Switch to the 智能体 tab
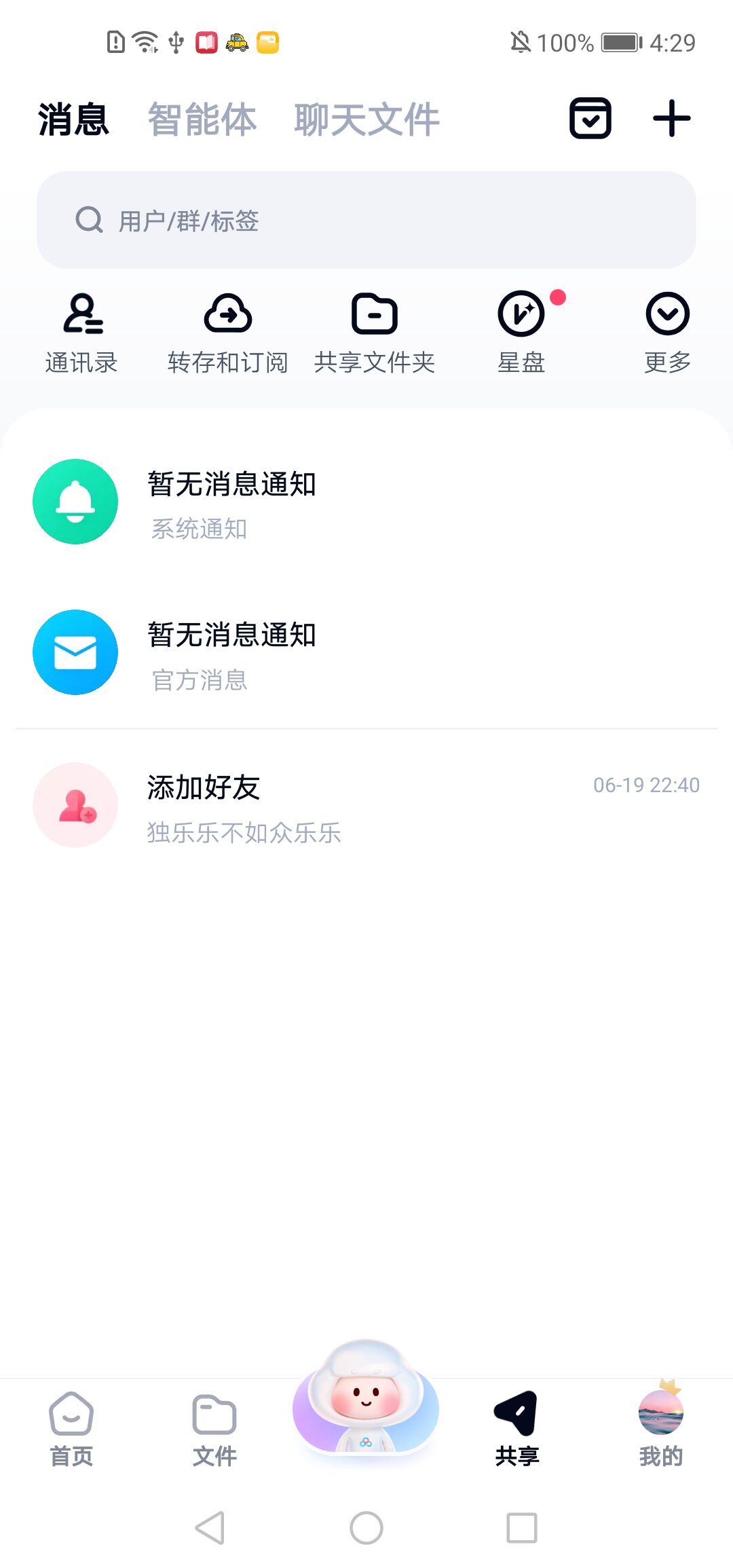733x1568 pixels. [x=202, y=119]
